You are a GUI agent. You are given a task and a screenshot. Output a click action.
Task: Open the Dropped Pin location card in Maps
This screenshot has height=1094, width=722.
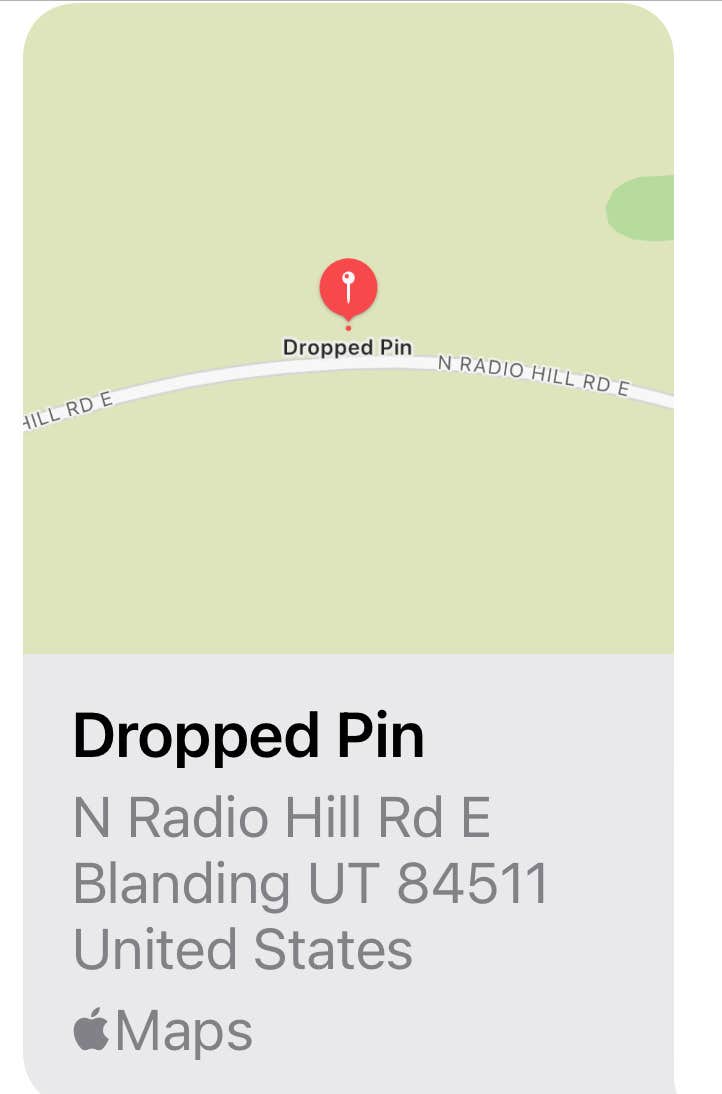(x=348, y=860)
